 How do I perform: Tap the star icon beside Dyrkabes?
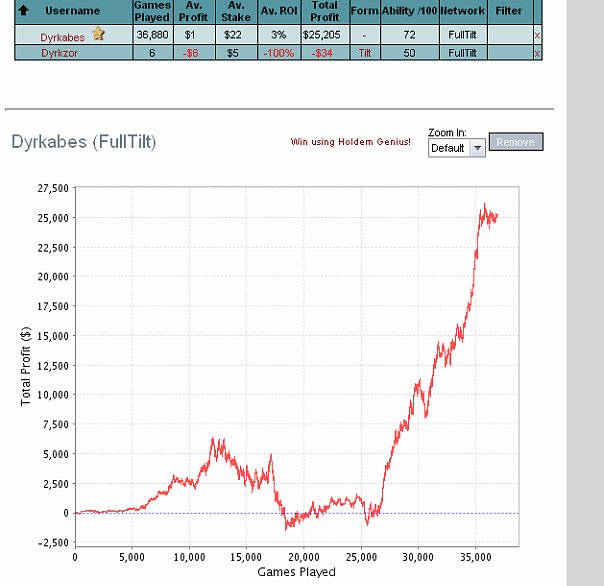[98, 35]
